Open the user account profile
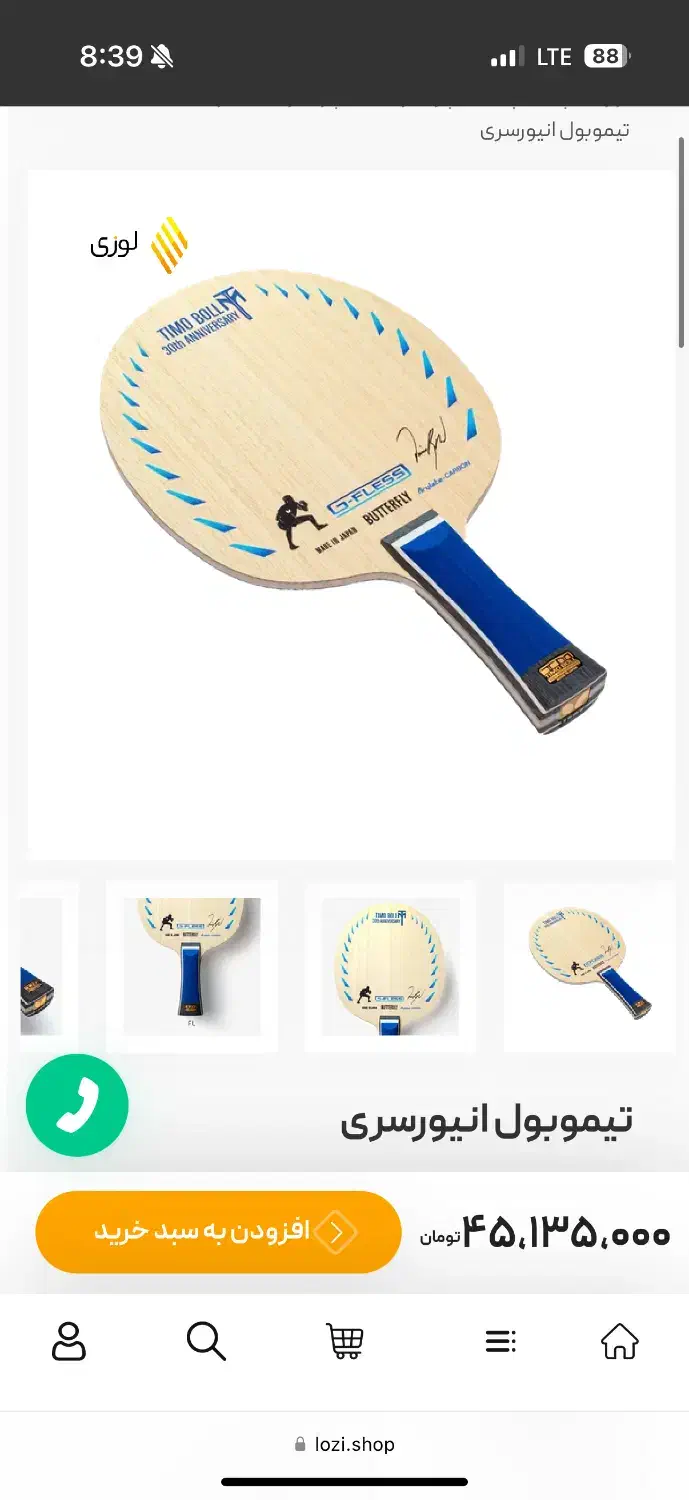 pyautogui.click(x=69, y=1341)
